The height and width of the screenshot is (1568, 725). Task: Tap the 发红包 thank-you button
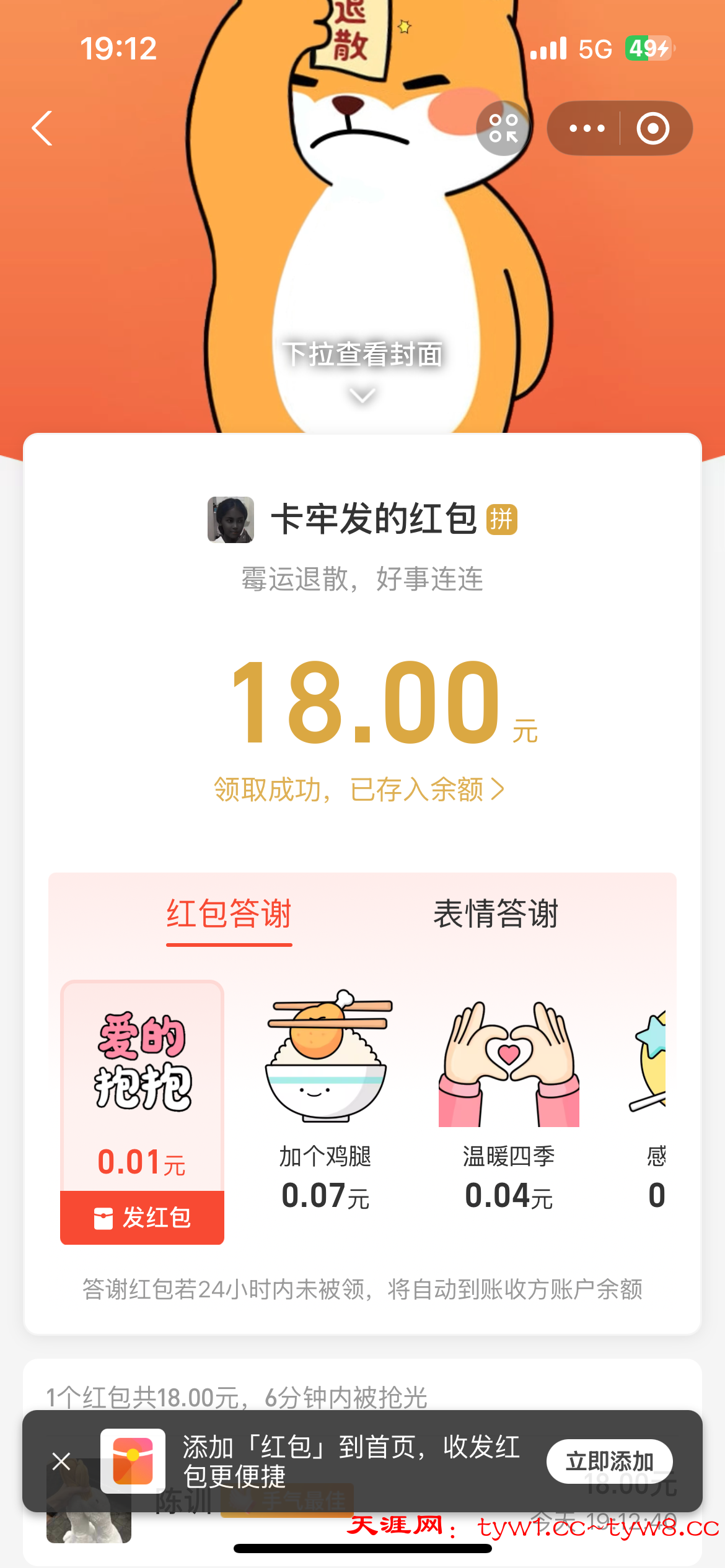tap(141, 1217)
